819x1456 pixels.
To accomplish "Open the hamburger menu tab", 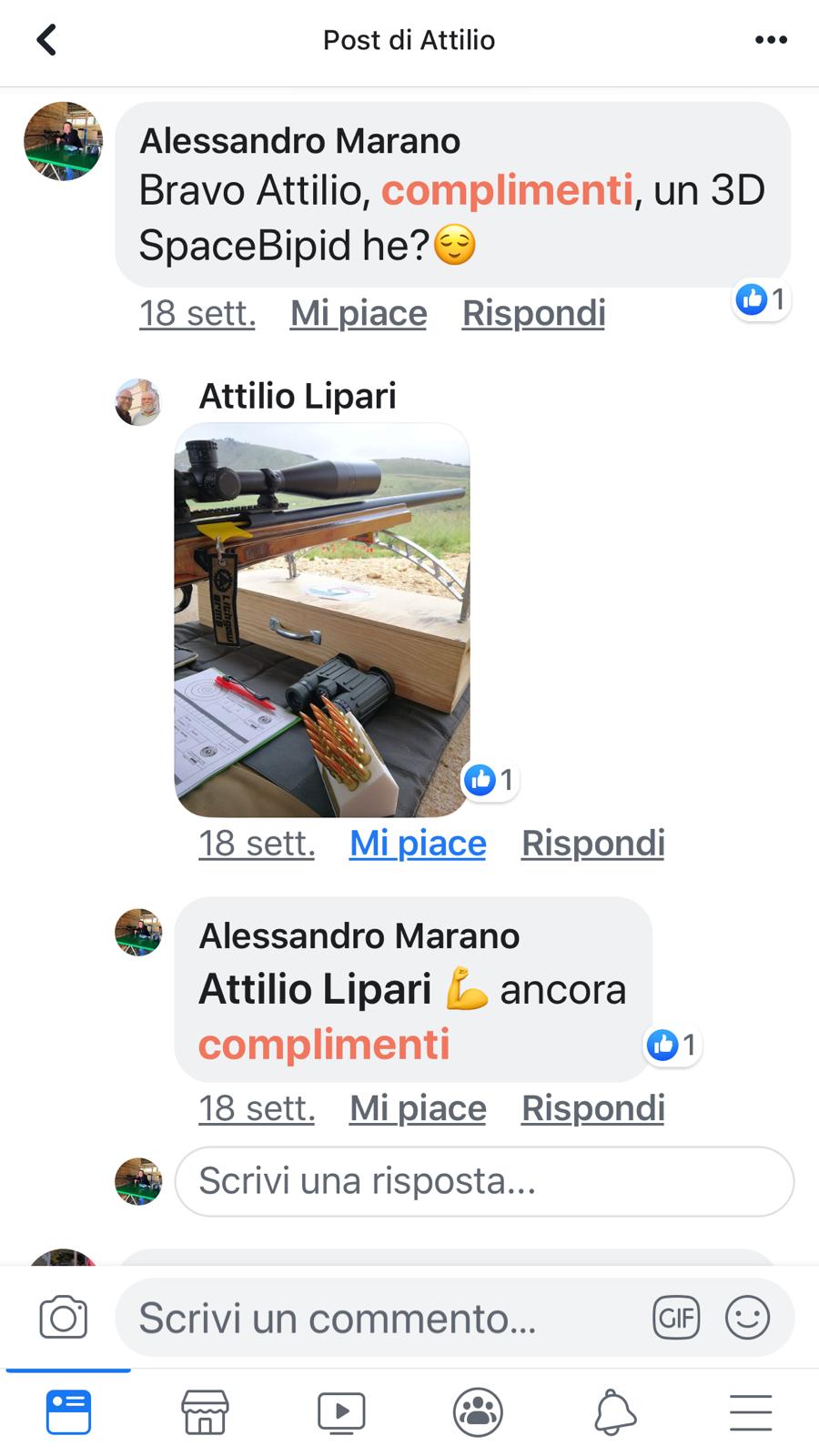I will point(751,1412).
